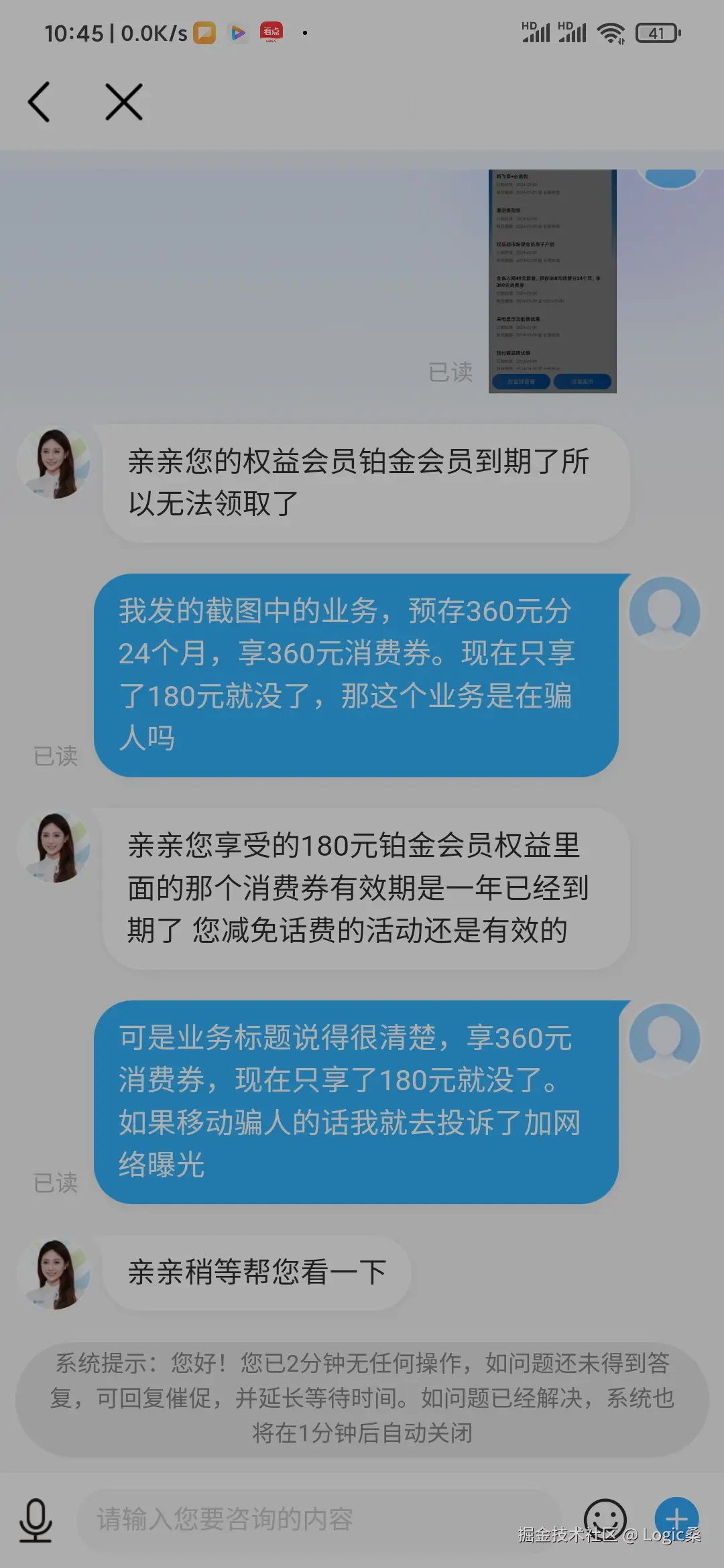Tap the clock showing 10:45
The image size is (724, 1568).
74,31
